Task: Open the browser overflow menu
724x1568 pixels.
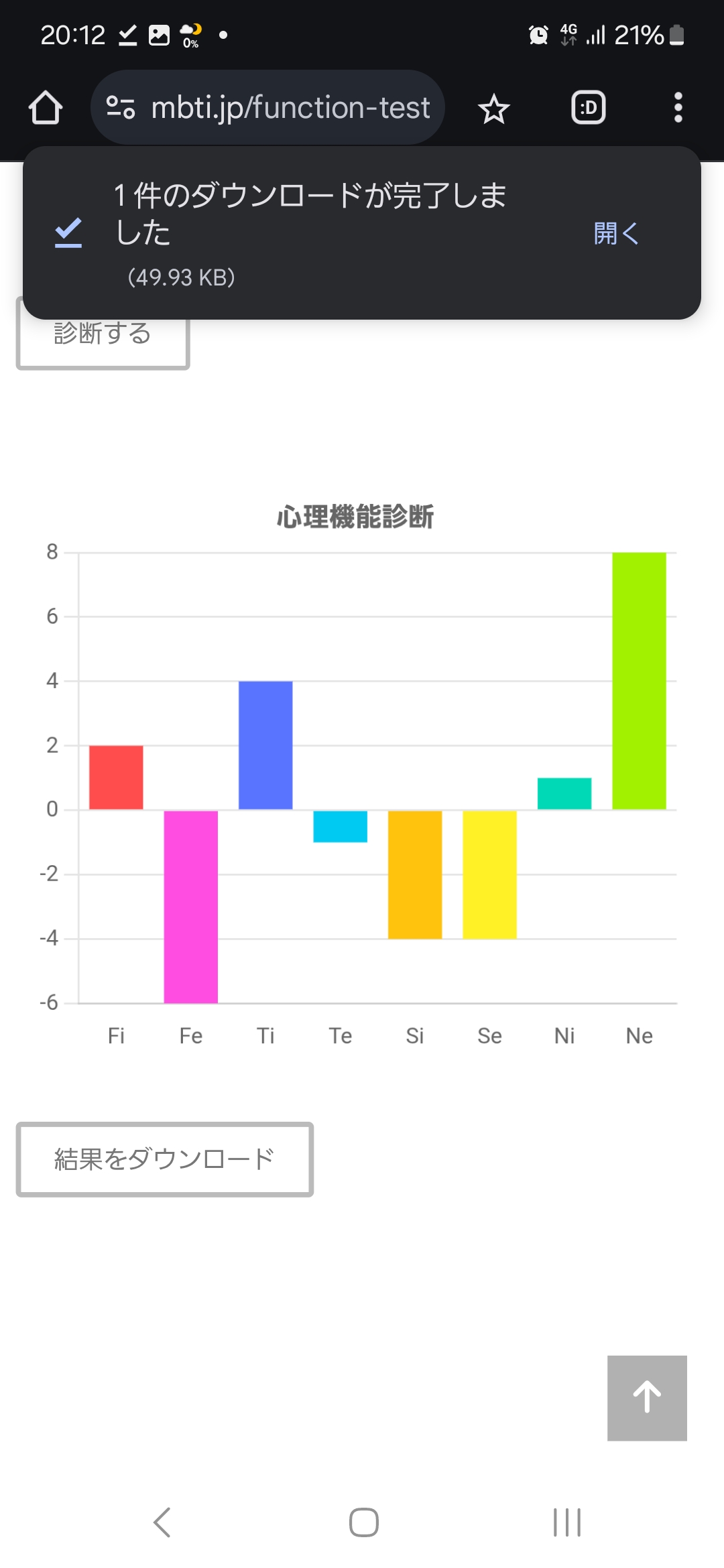Action: click(x=678, y=108)
